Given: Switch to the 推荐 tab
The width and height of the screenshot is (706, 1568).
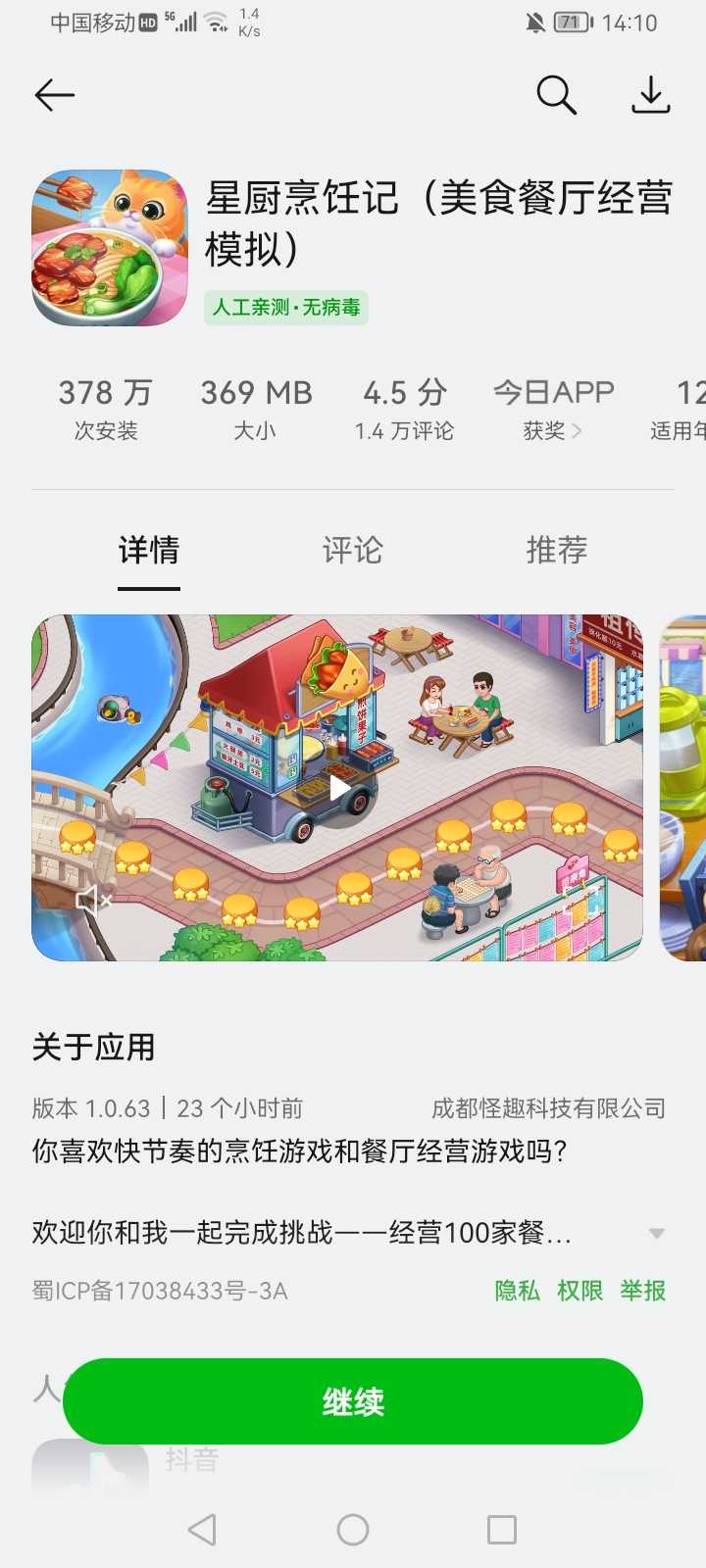Looking at the screenshot, I should click(x=556, y=550).
